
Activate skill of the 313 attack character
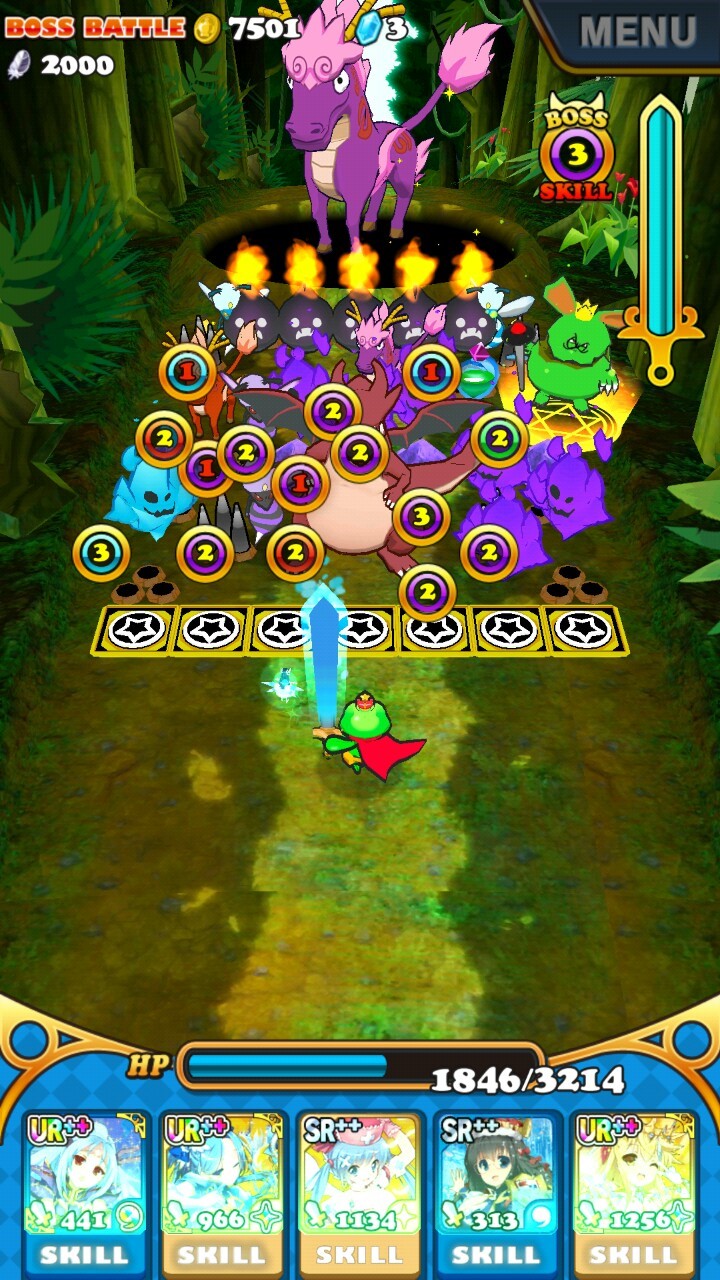tap(496, 1254)
